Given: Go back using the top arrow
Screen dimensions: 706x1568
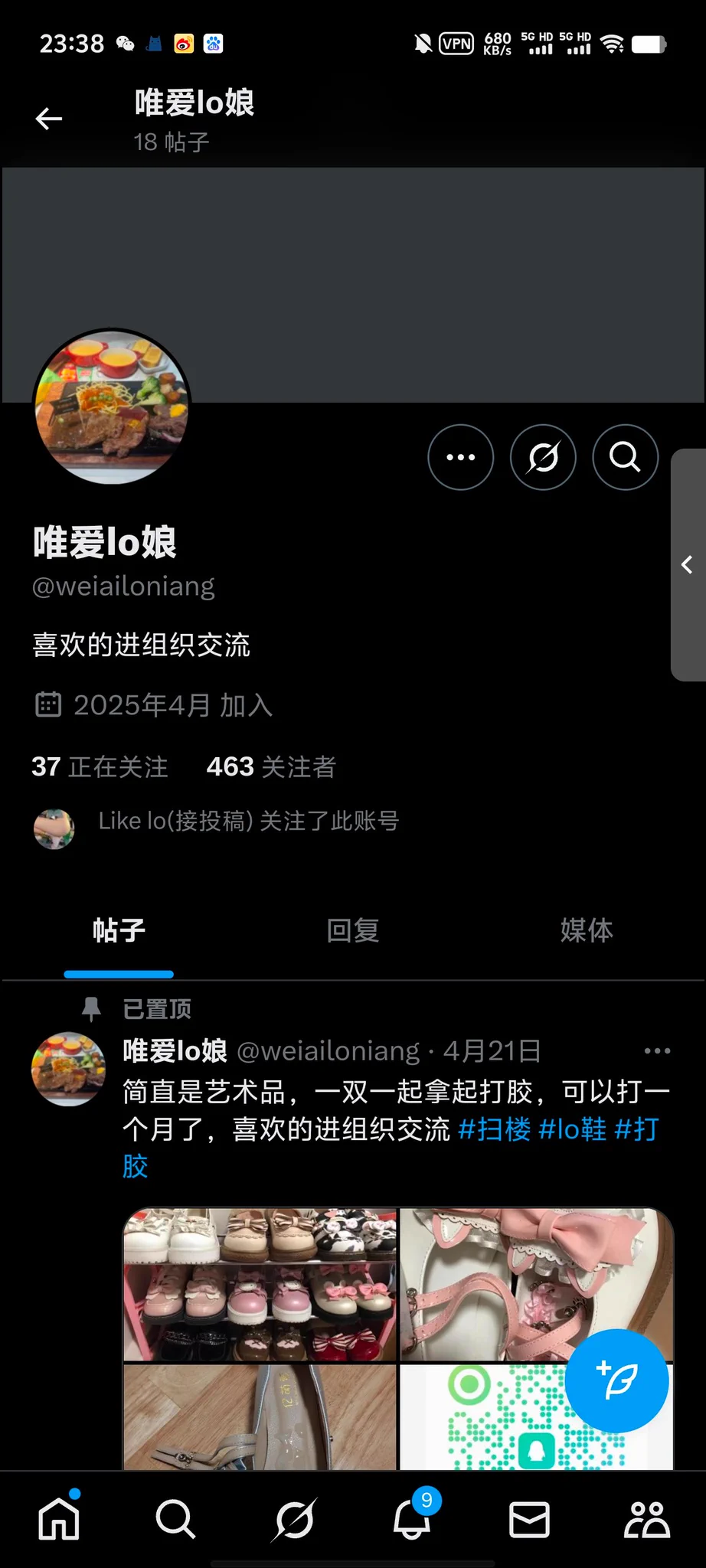Looking at the screenshot, I should pos(49,119).
